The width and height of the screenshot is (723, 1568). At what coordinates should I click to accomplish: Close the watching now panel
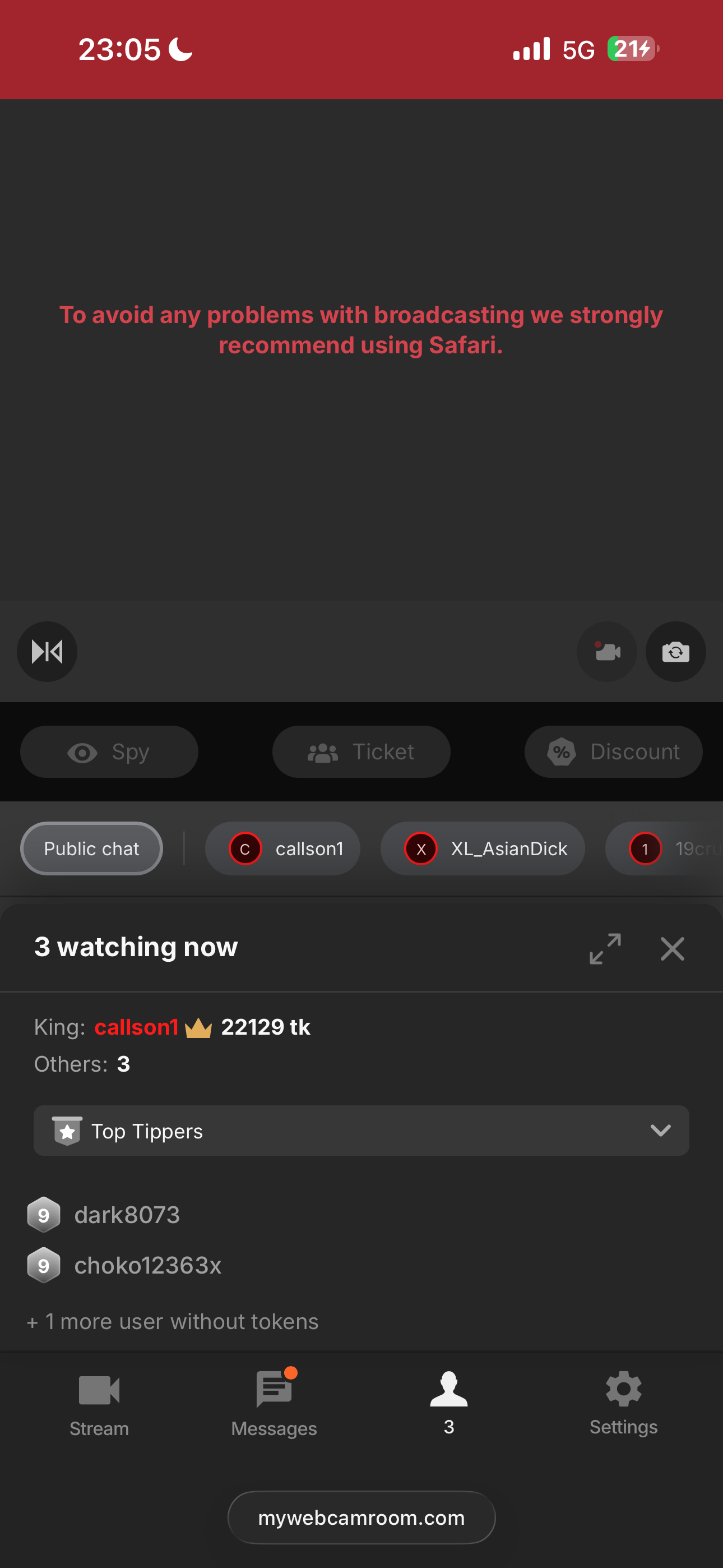tap(672, 948)
